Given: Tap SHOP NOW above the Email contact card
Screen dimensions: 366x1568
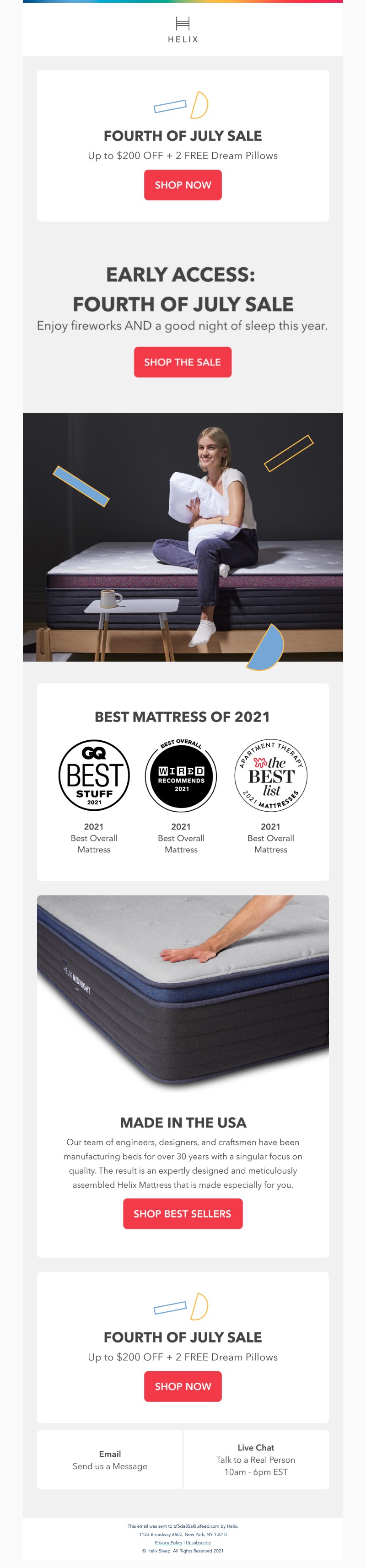Looking at the screenshot, I should [x=183, y=1386].
